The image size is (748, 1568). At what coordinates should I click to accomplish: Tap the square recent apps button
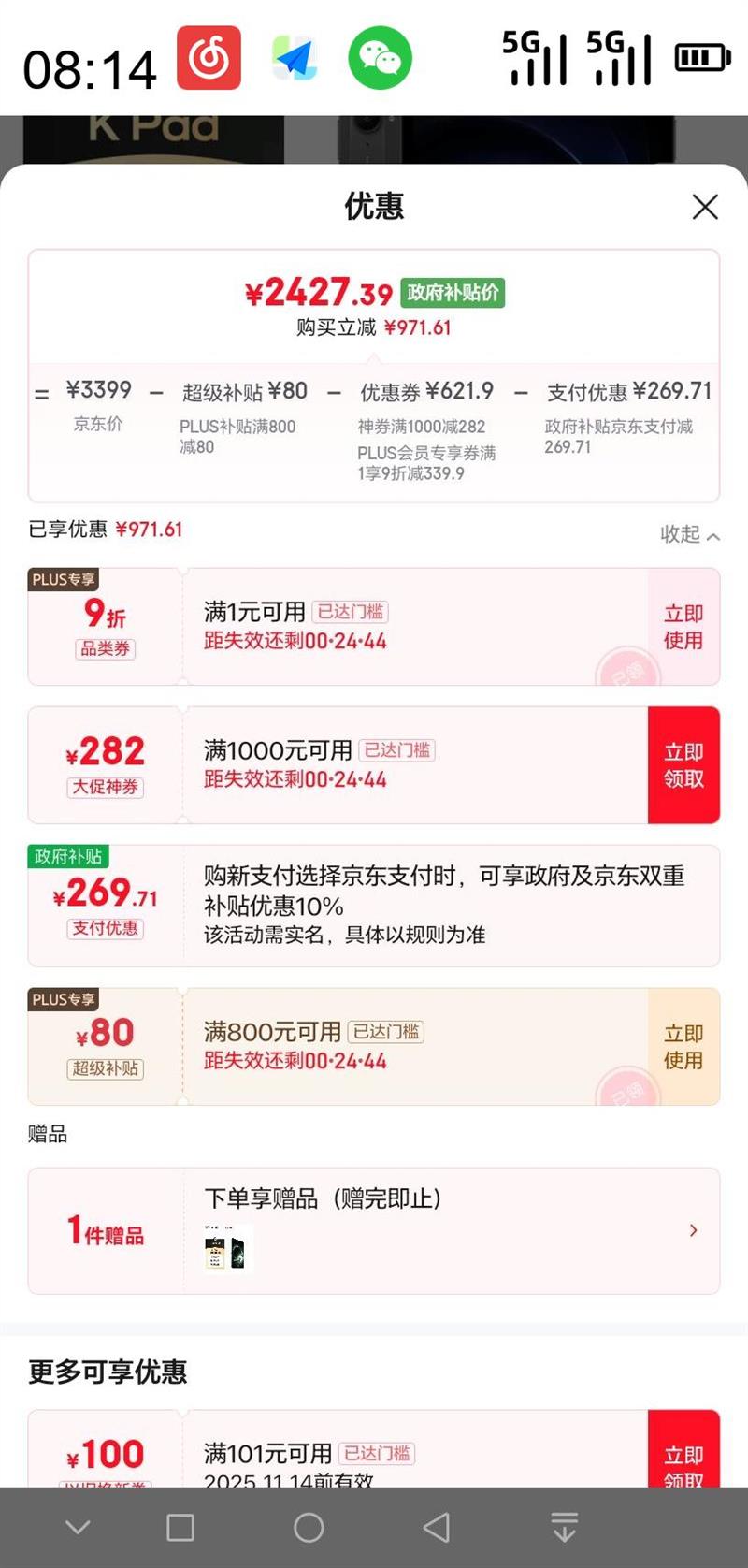point(180,1525)
